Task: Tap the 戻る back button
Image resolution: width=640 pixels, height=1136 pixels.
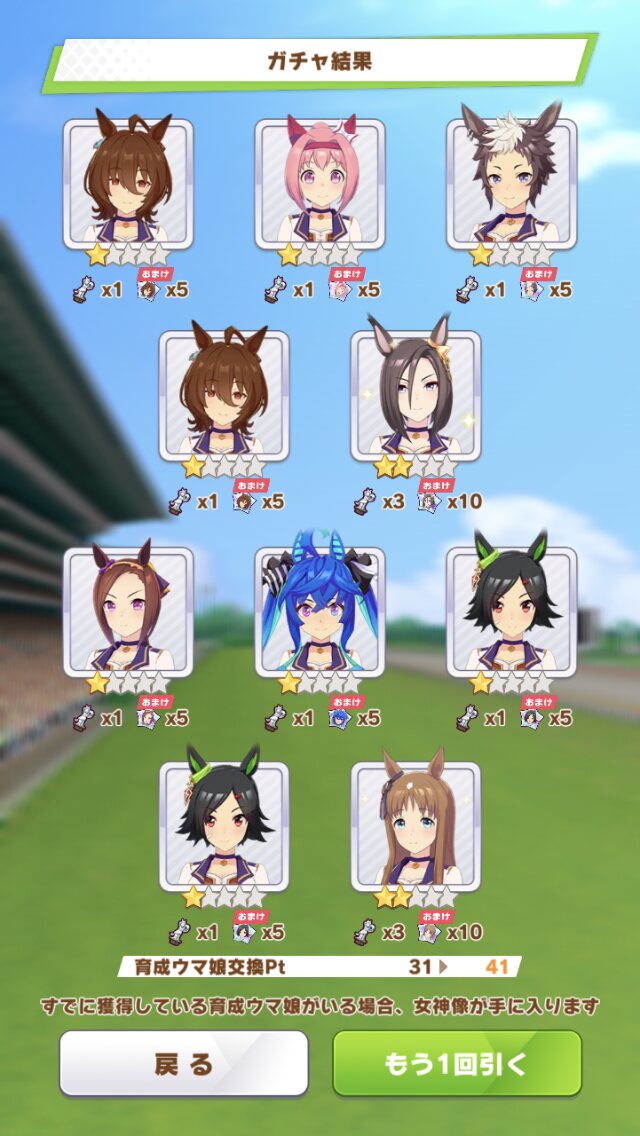Action: tap(183, 1064)
